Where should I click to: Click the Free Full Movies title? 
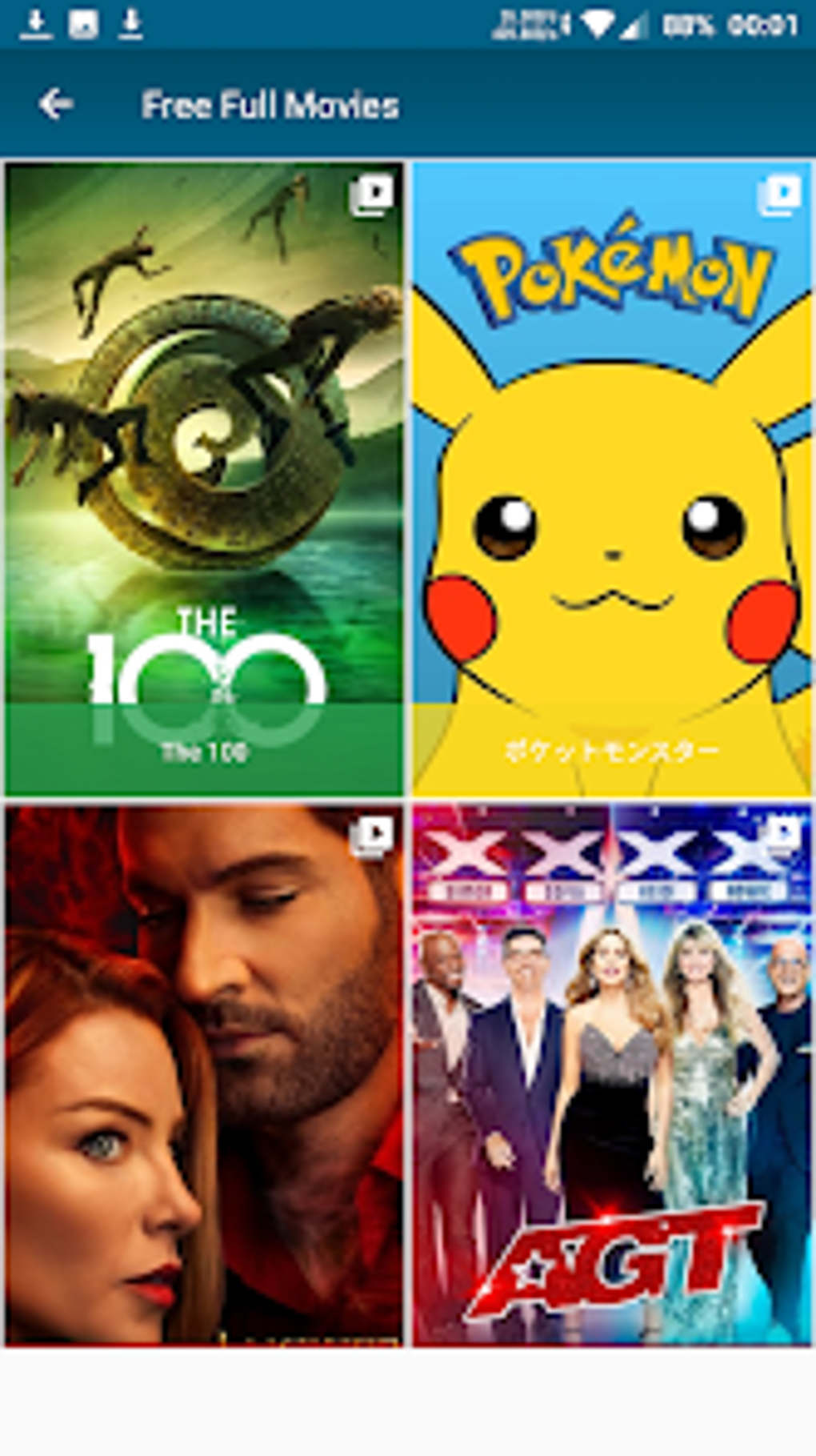(270, 105)
